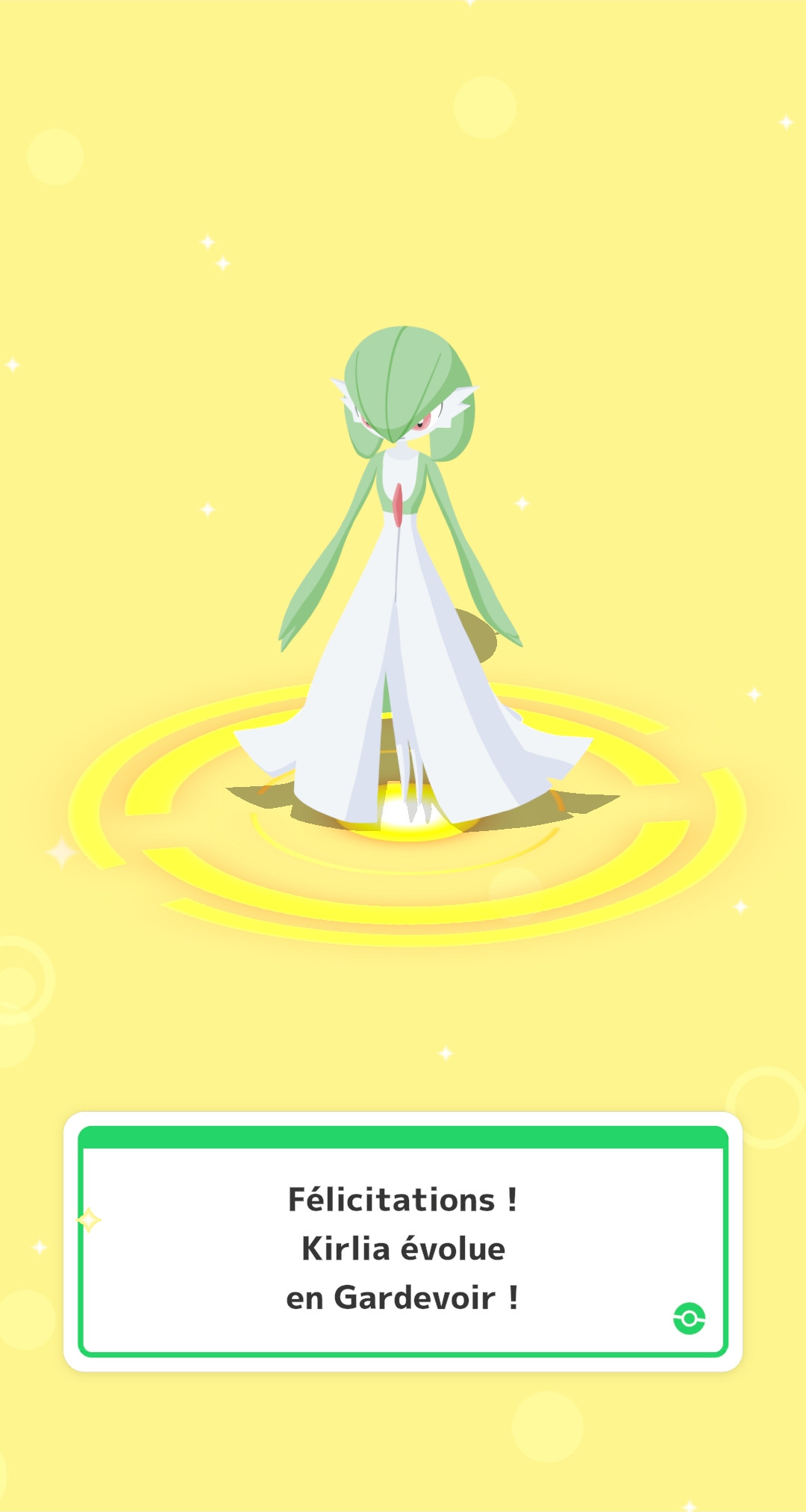
Task: Tap the green Poké Ball continue icon
Action: click(x=689, y=1318)
